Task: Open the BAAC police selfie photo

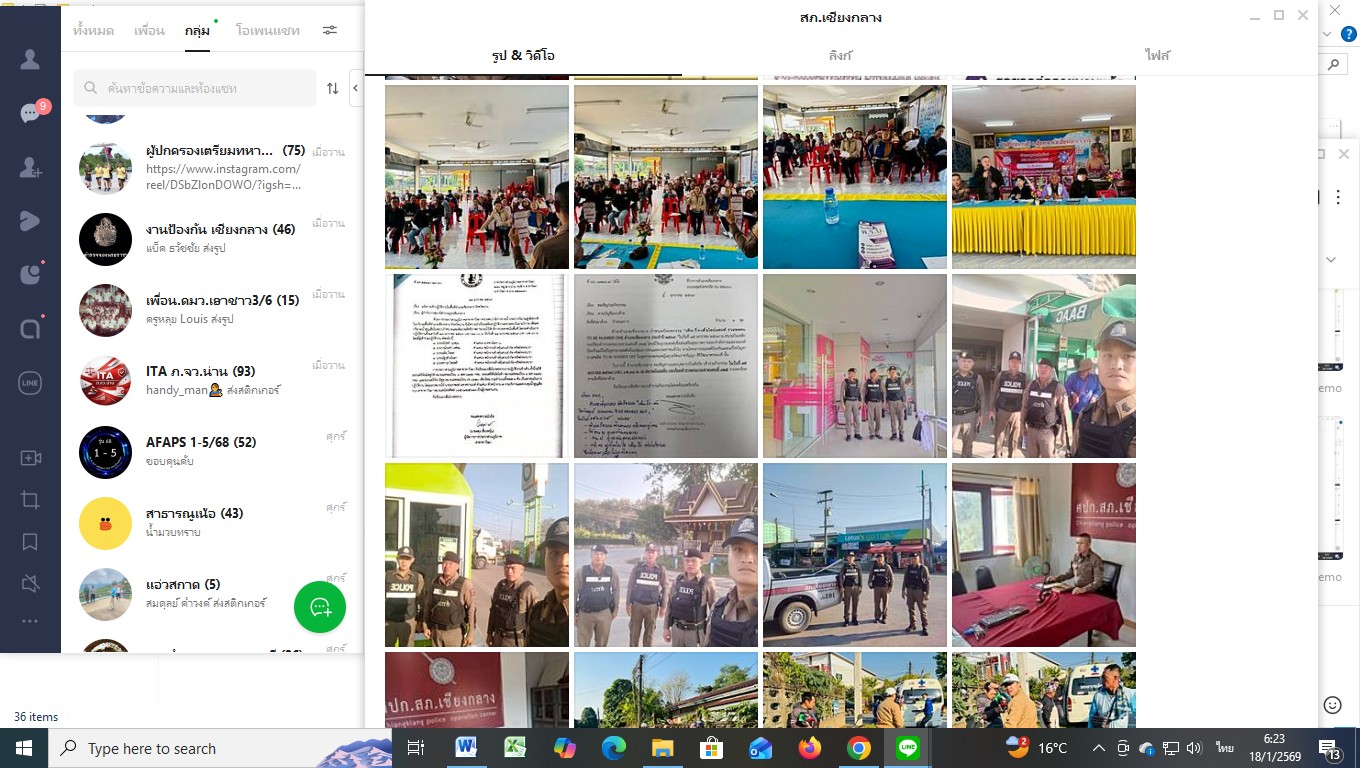Action: pyautogui.click(x=1043, y=366)
